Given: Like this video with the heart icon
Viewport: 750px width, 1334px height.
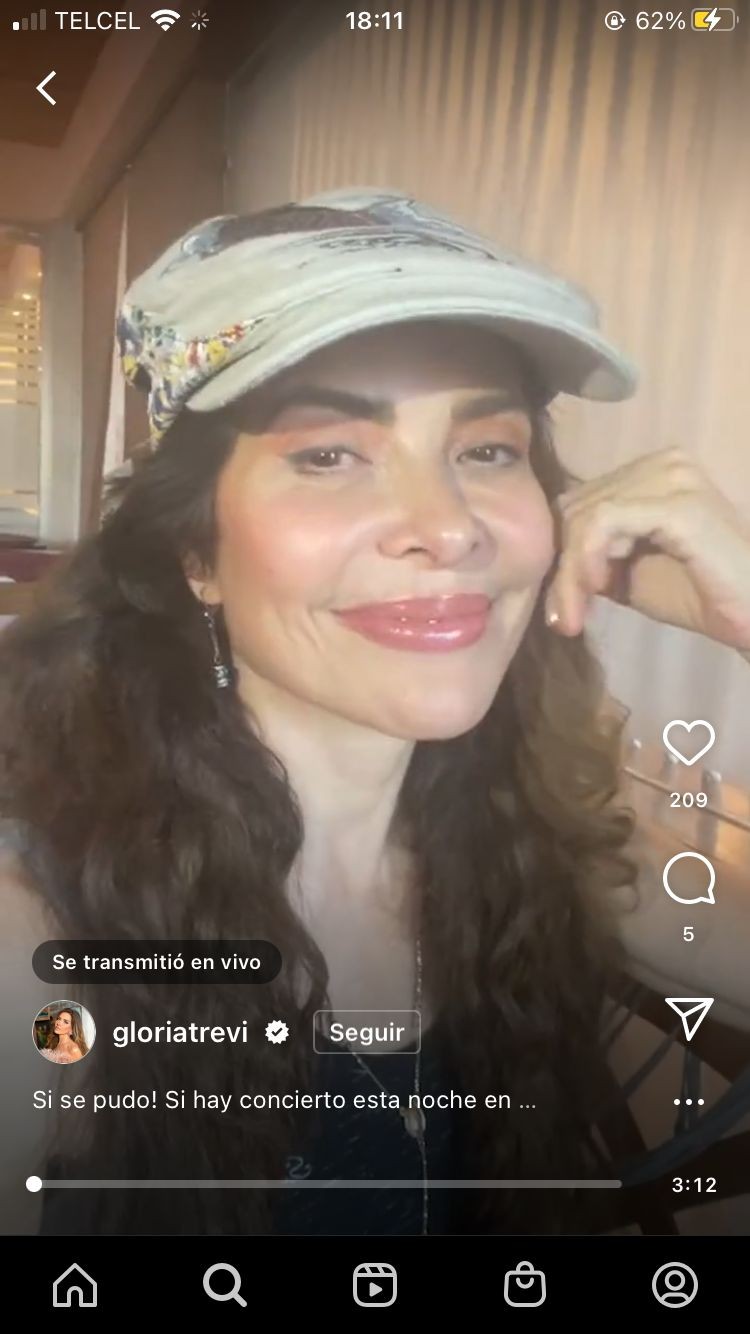Looking at the screenshot, I should [x=689, y=743].
